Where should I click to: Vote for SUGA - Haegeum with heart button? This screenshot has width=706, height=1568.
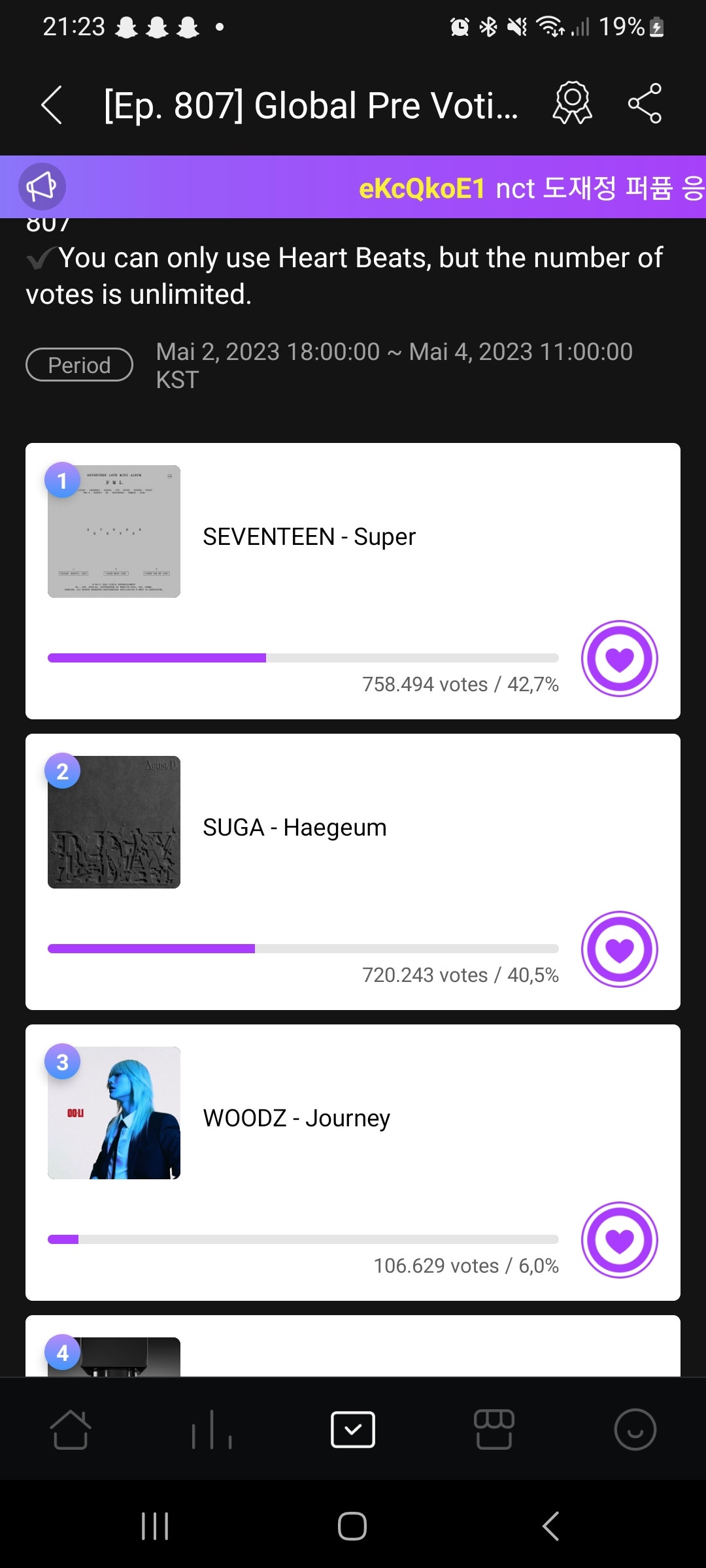(x=619, y=949)
